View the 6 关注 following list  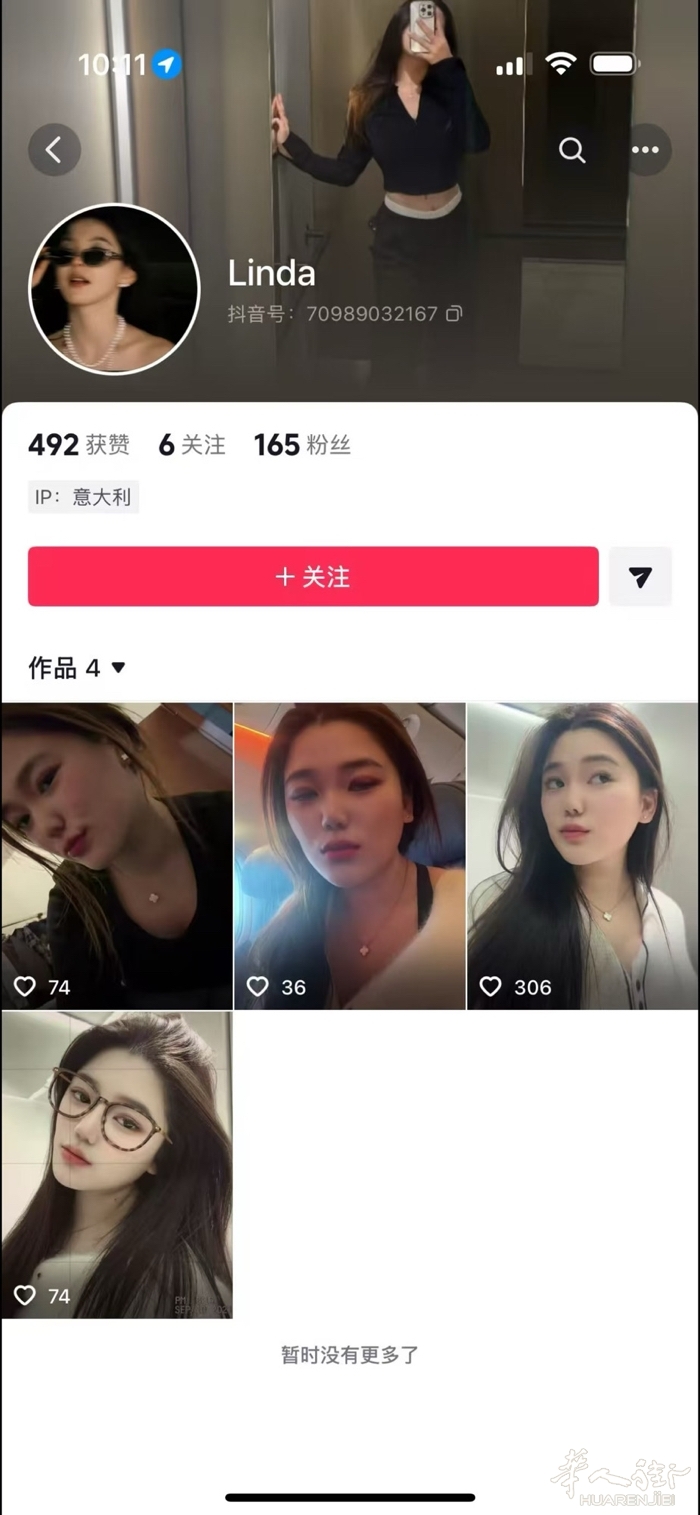pyautogui.click(x=192, y=446)
